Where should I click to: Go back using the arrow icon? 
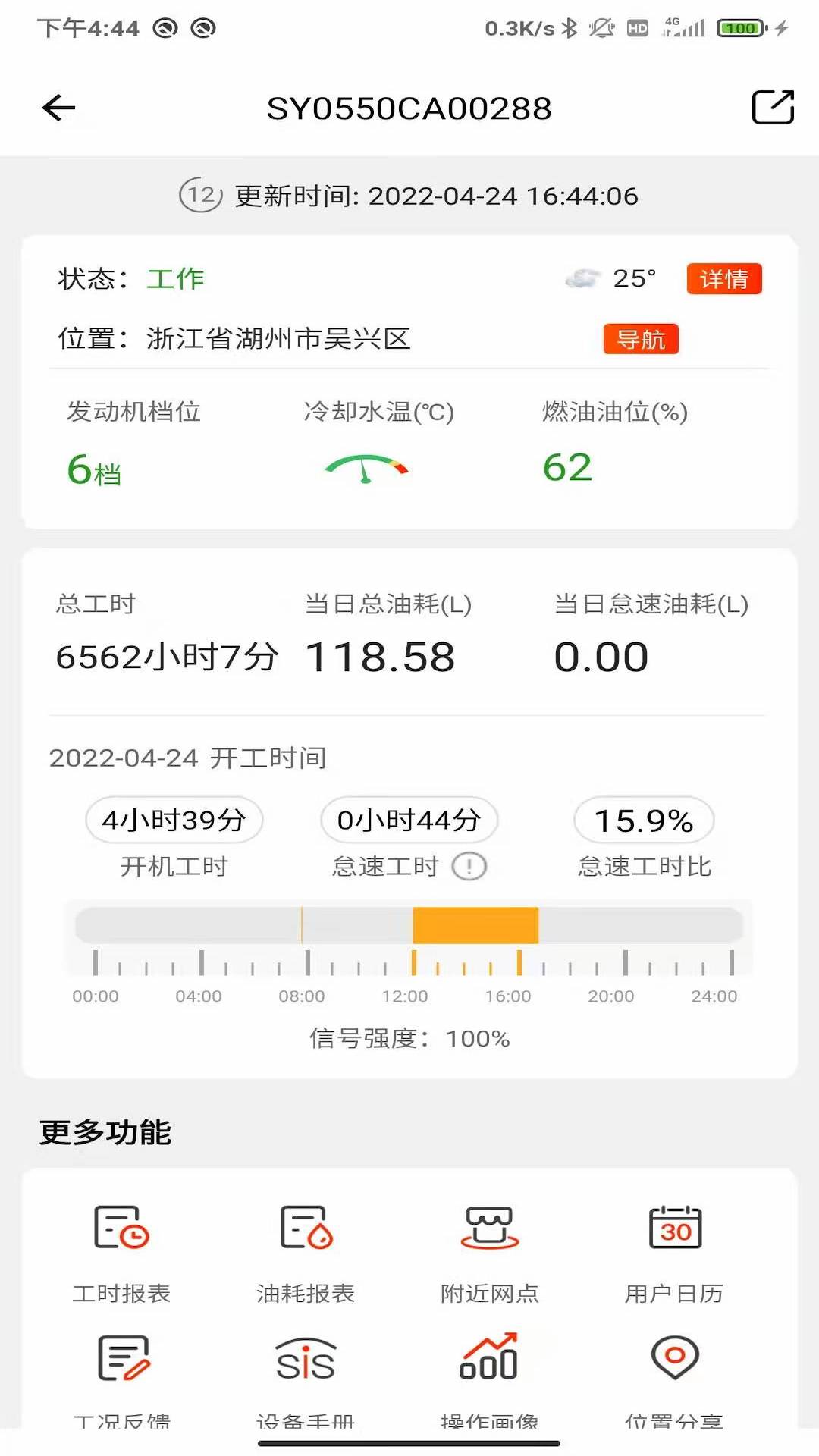point(58,108)
